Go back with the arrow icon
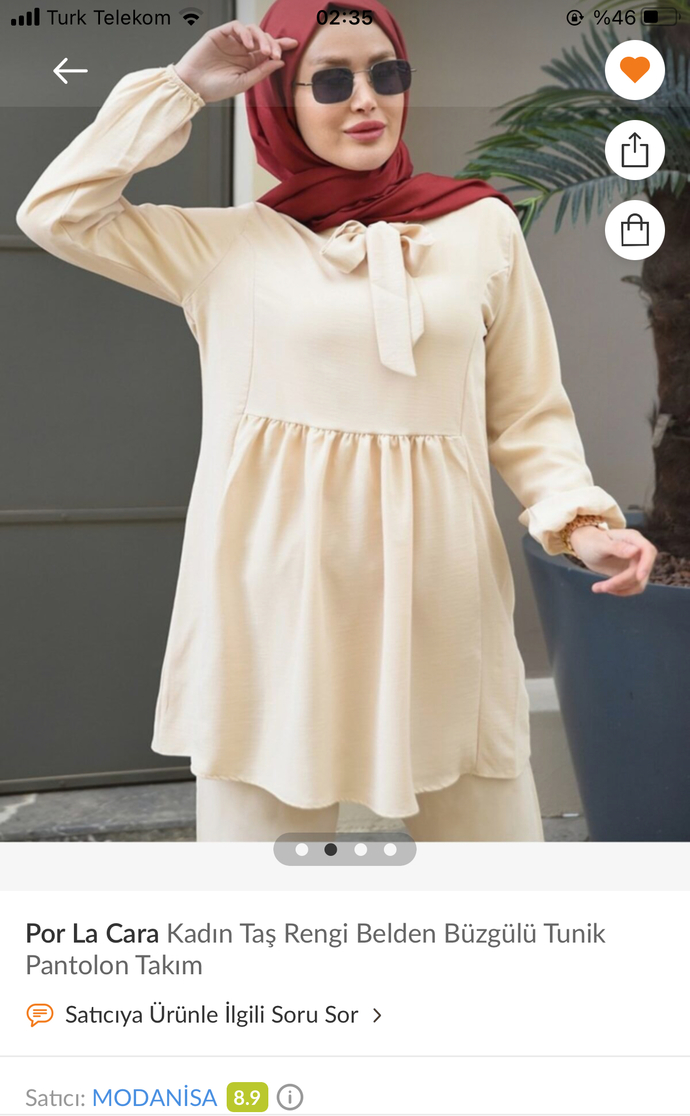This screenshot has width=690, height=1116. click(70, 70)
